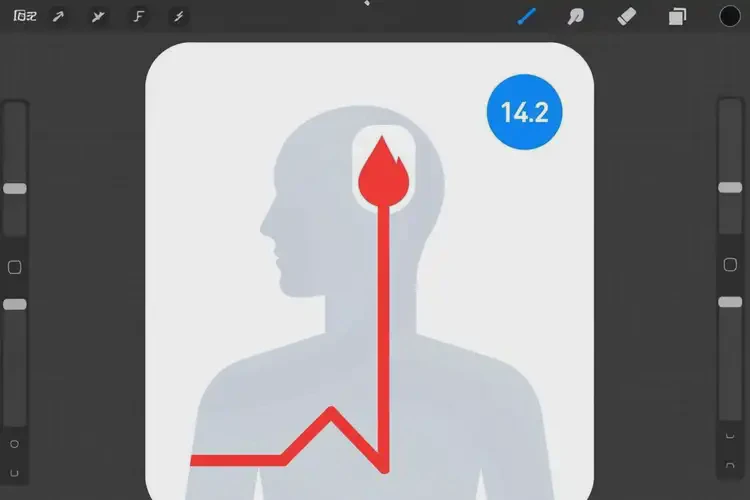
Task: Open the layers panel
Action: (x=678, y=16)
